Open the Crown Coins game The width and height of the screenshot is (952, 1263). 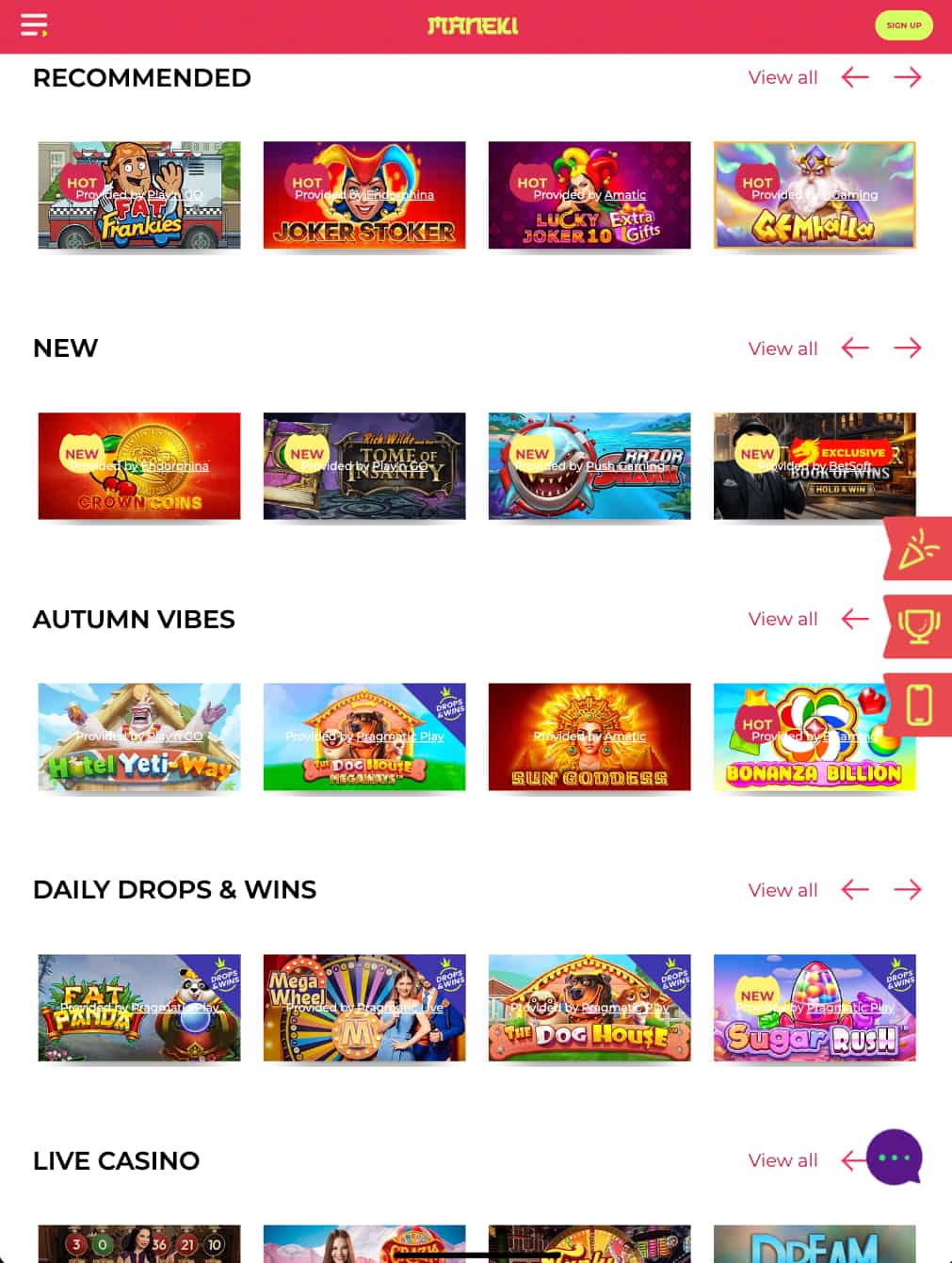pos(139,466)
